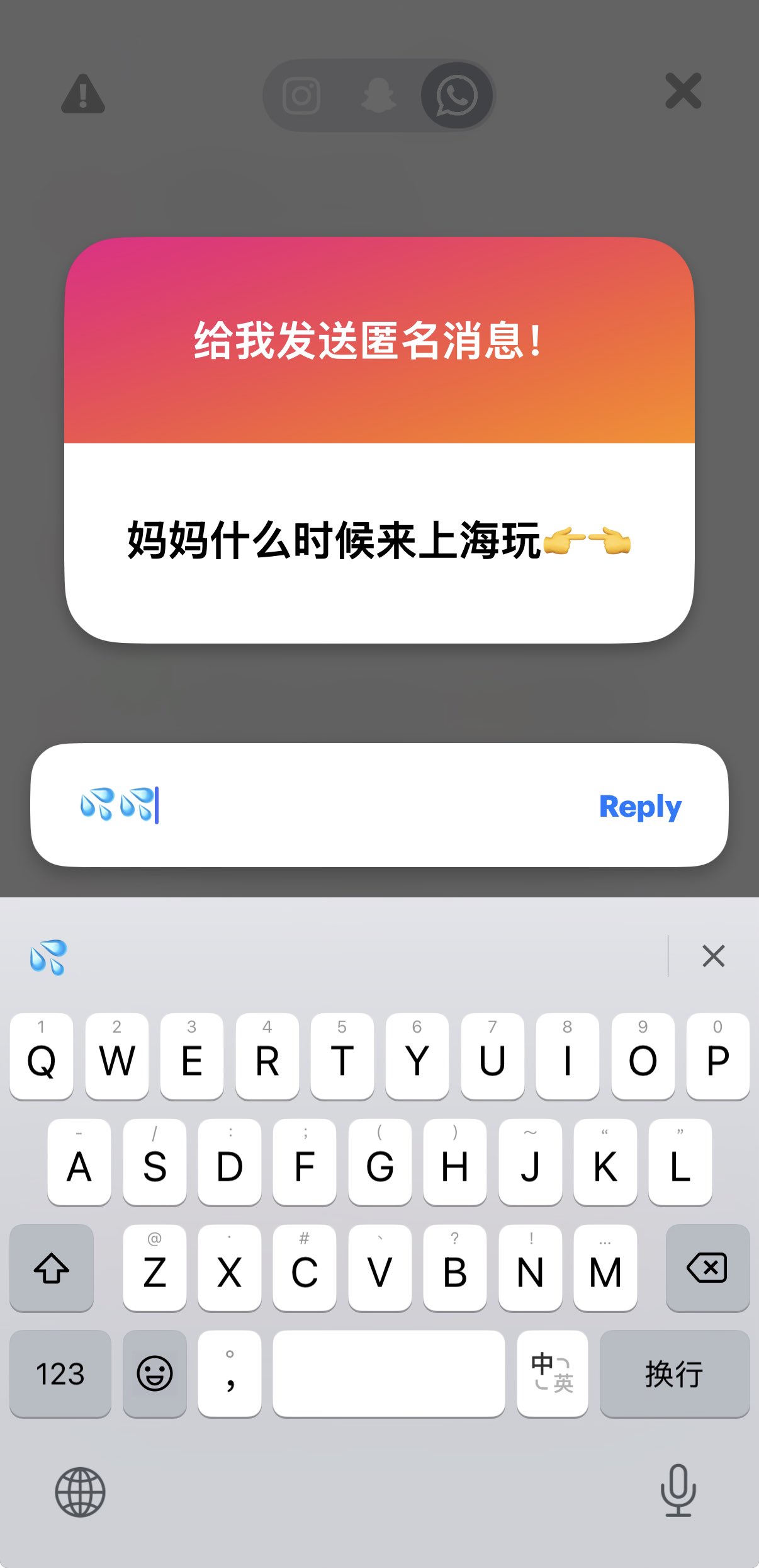759x1568 pixels.
Task: Select the Instagram share option
Action: click(301, 96)
